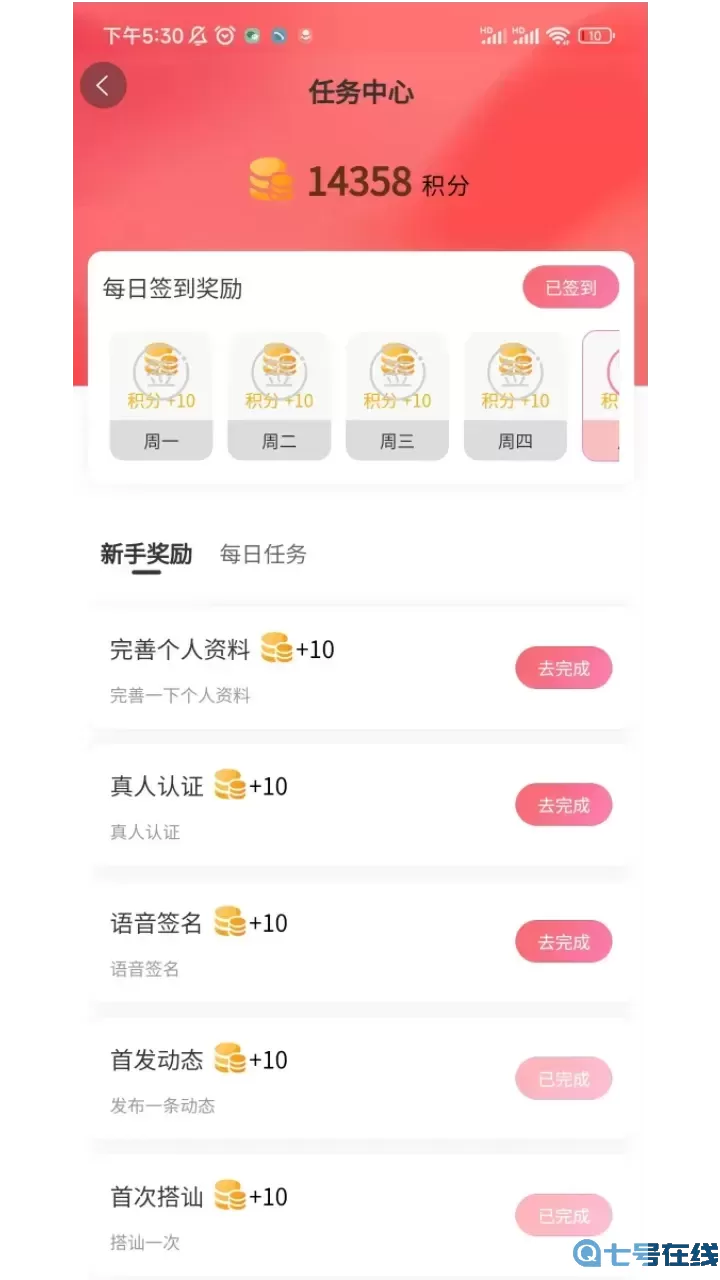The width and height of the screenshot is (720, 1280).
Task: Tap the back arrow at the top left
Action: click(103, 85)
